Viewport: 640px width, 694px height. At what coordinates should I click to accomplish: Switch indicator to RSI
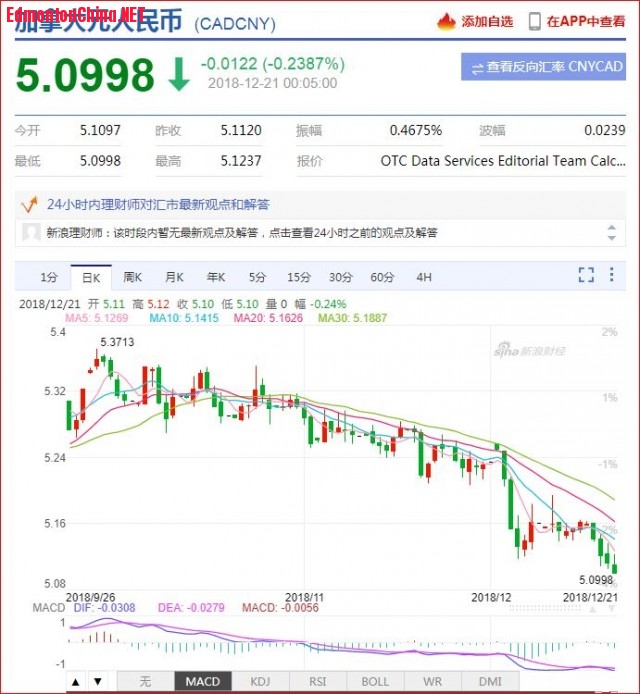click(x=317, y=681)
